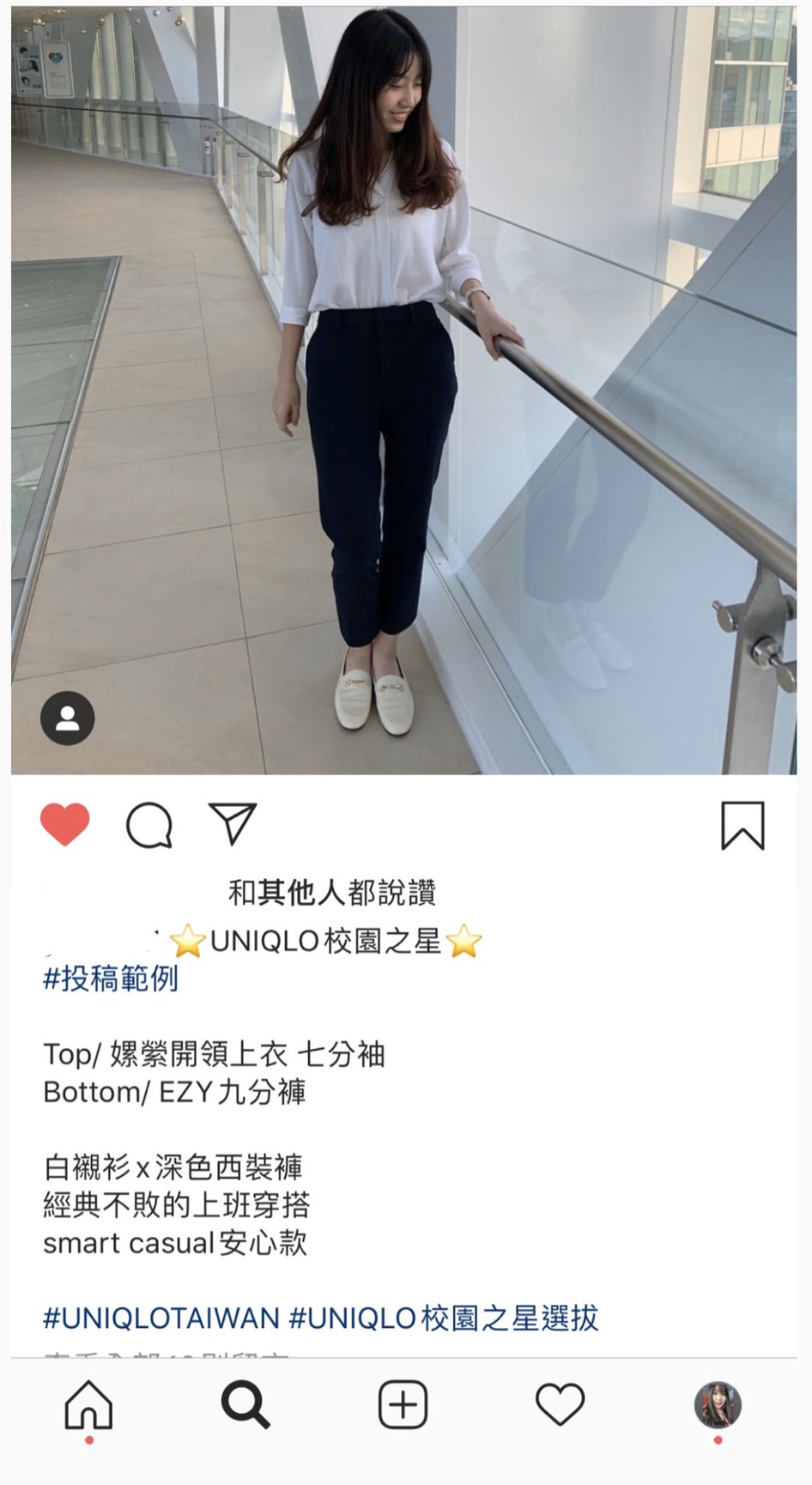Unlike the post via the red heart
This screenshot has height=1485, width=812.
coord(65,825)
